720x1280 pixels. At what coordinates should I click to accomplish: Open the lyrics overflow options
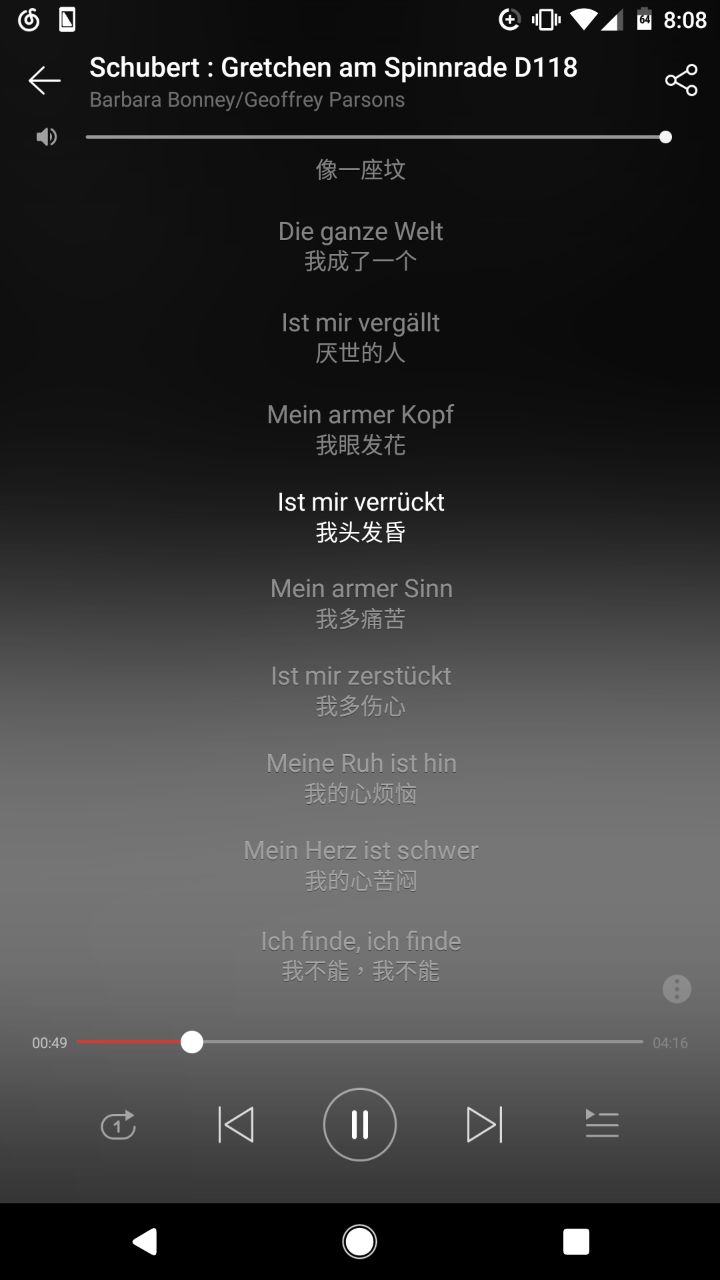click(x=677, y=989)
